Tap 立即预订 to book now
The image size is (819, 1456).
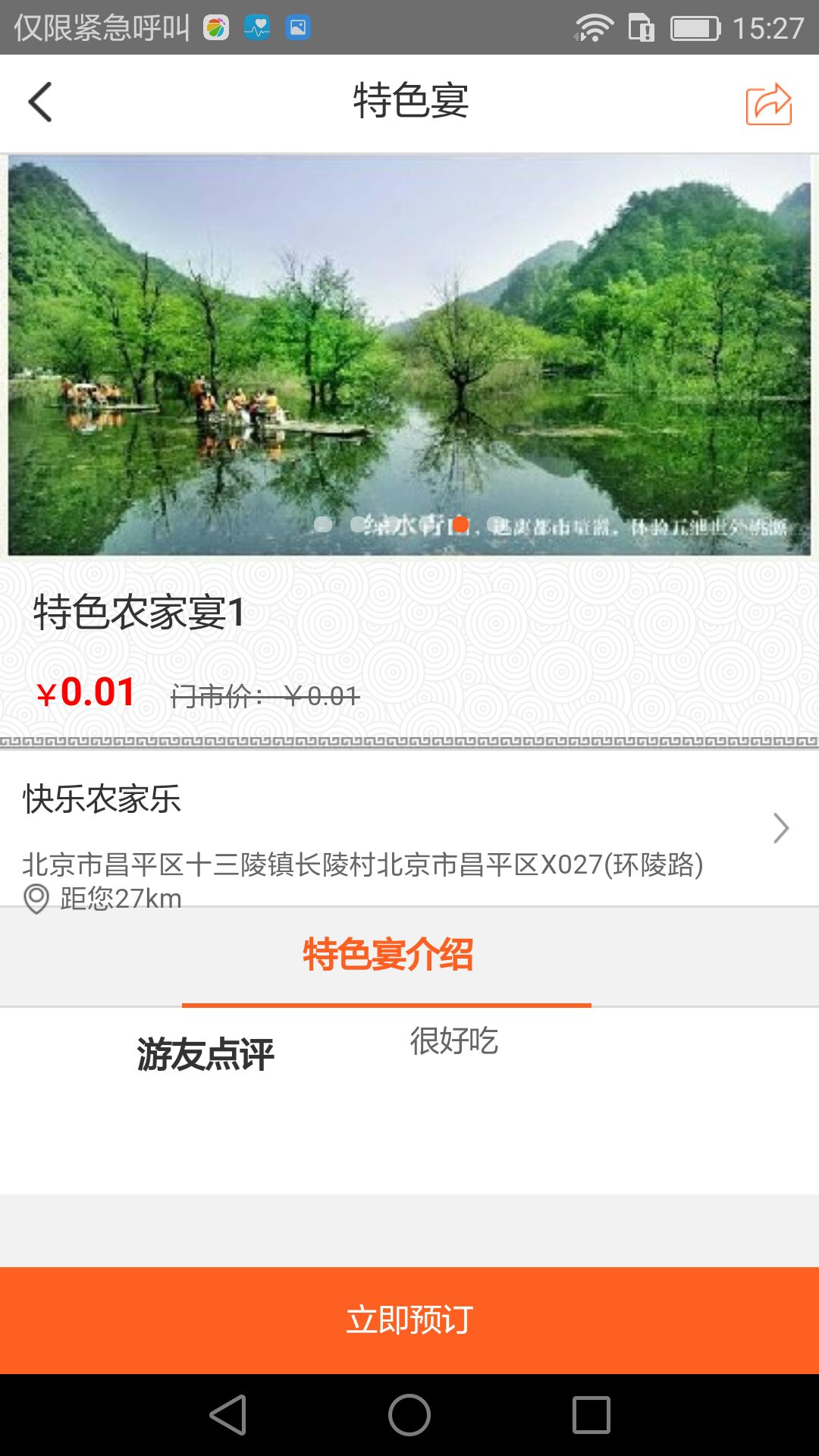pos(409,1320)
